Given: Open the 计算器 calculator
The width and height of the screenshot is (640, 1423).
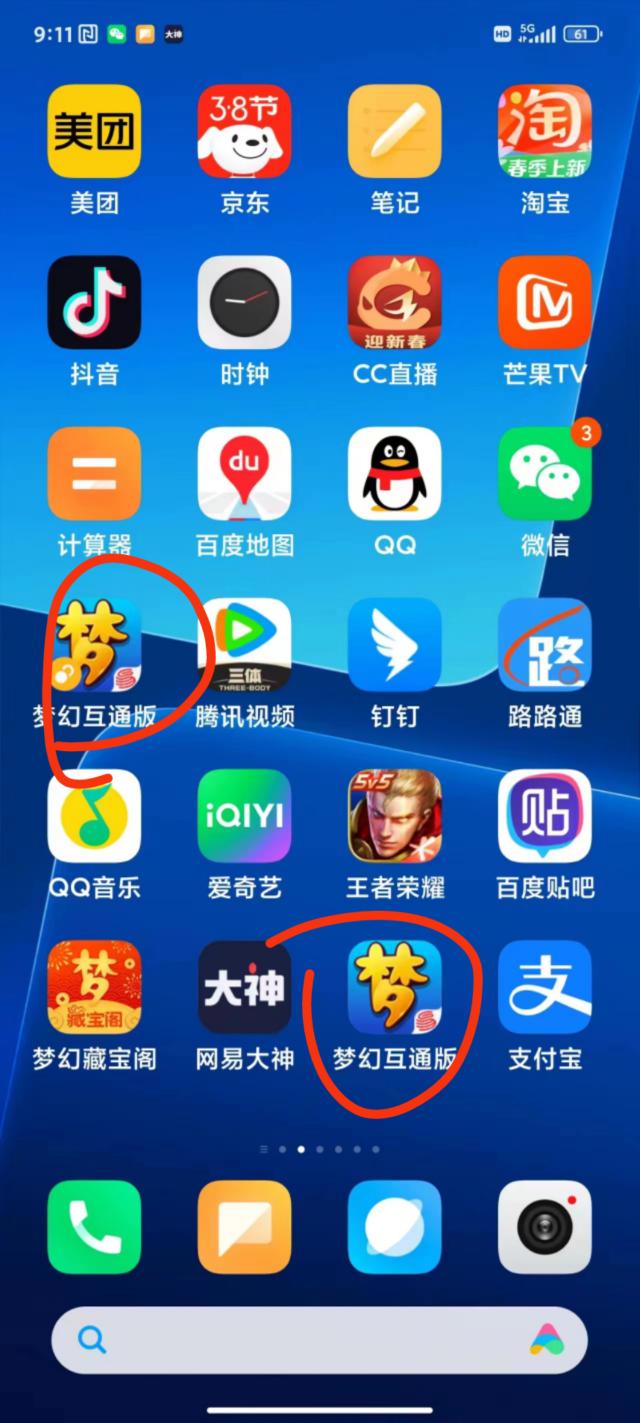Looking at the screenshot, I should [x=94, y=473].
